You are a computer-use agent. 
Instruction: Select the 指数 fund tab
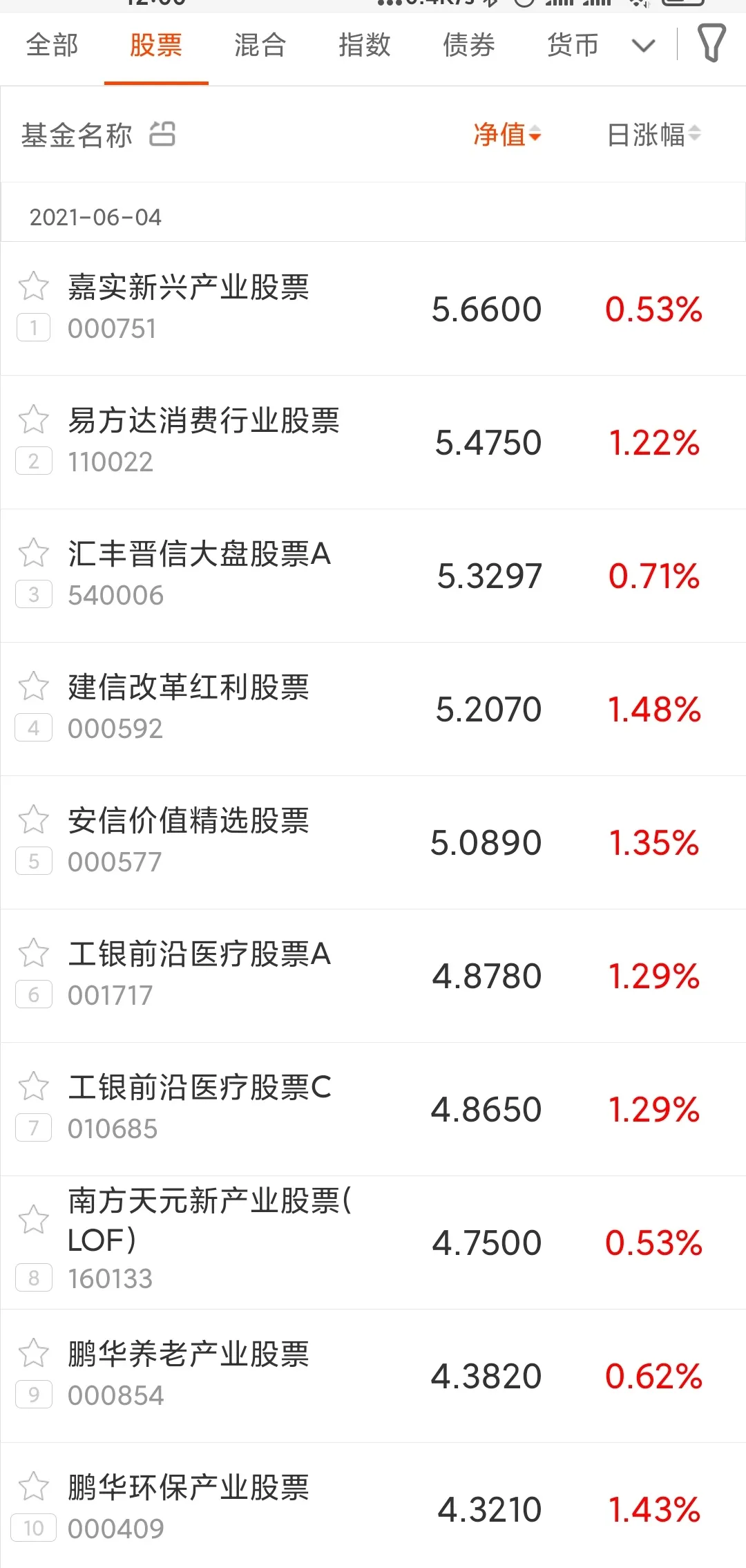coord(365,46)
